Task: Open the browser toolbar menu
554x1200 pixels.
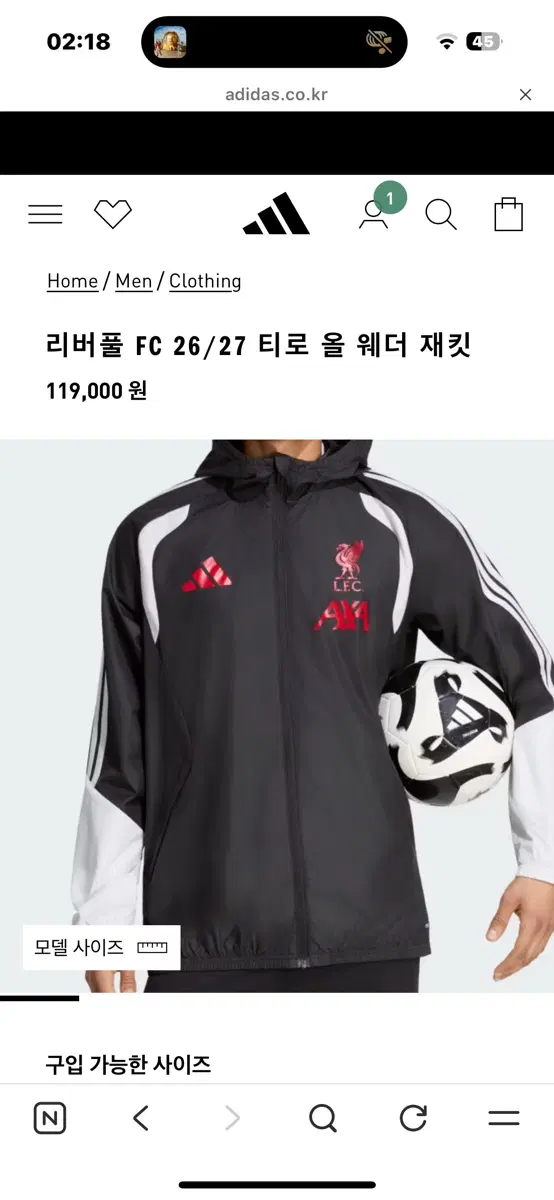Action: tap(504, 1118)
